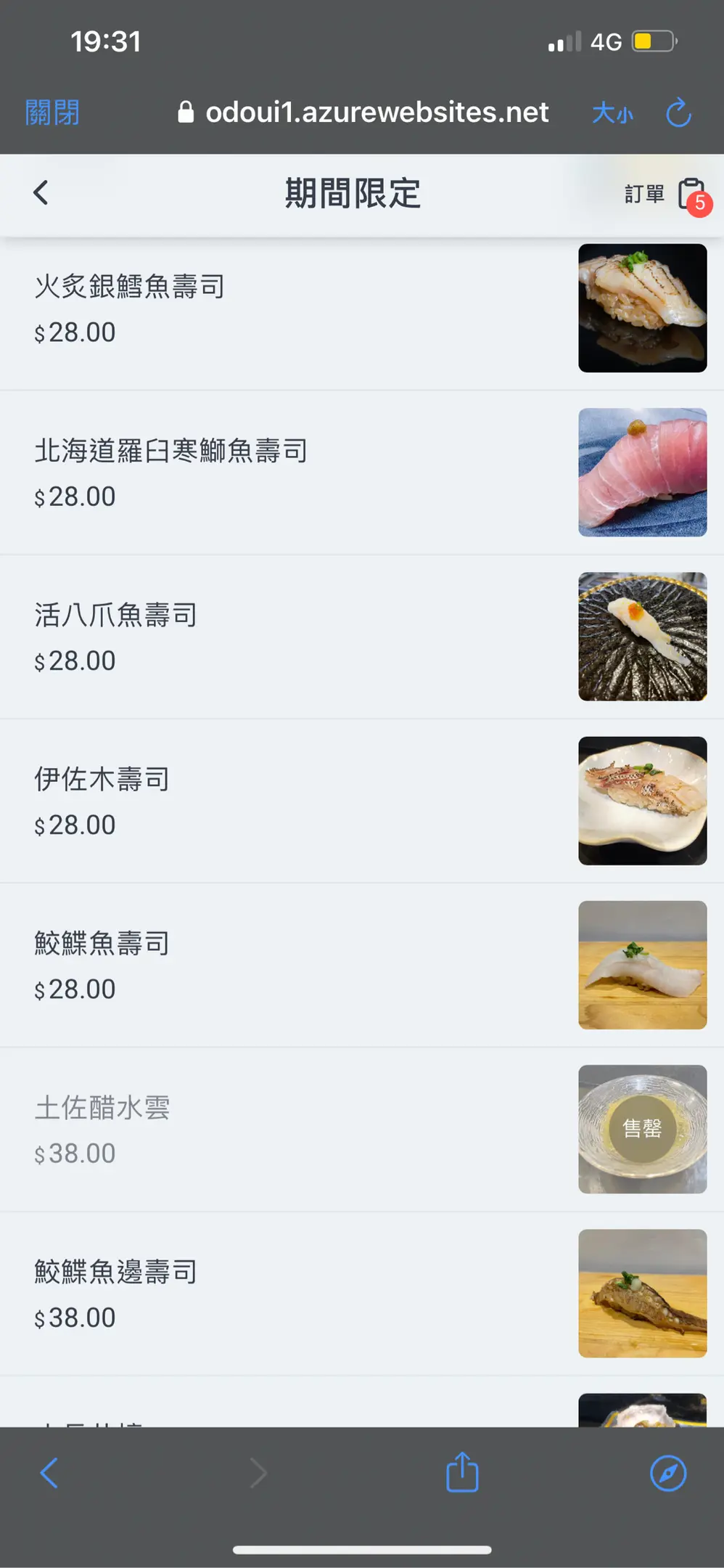Viewport: 724px width, 1568px height.
Task: Open the page in Safari compass icon
Action: 668,1473
